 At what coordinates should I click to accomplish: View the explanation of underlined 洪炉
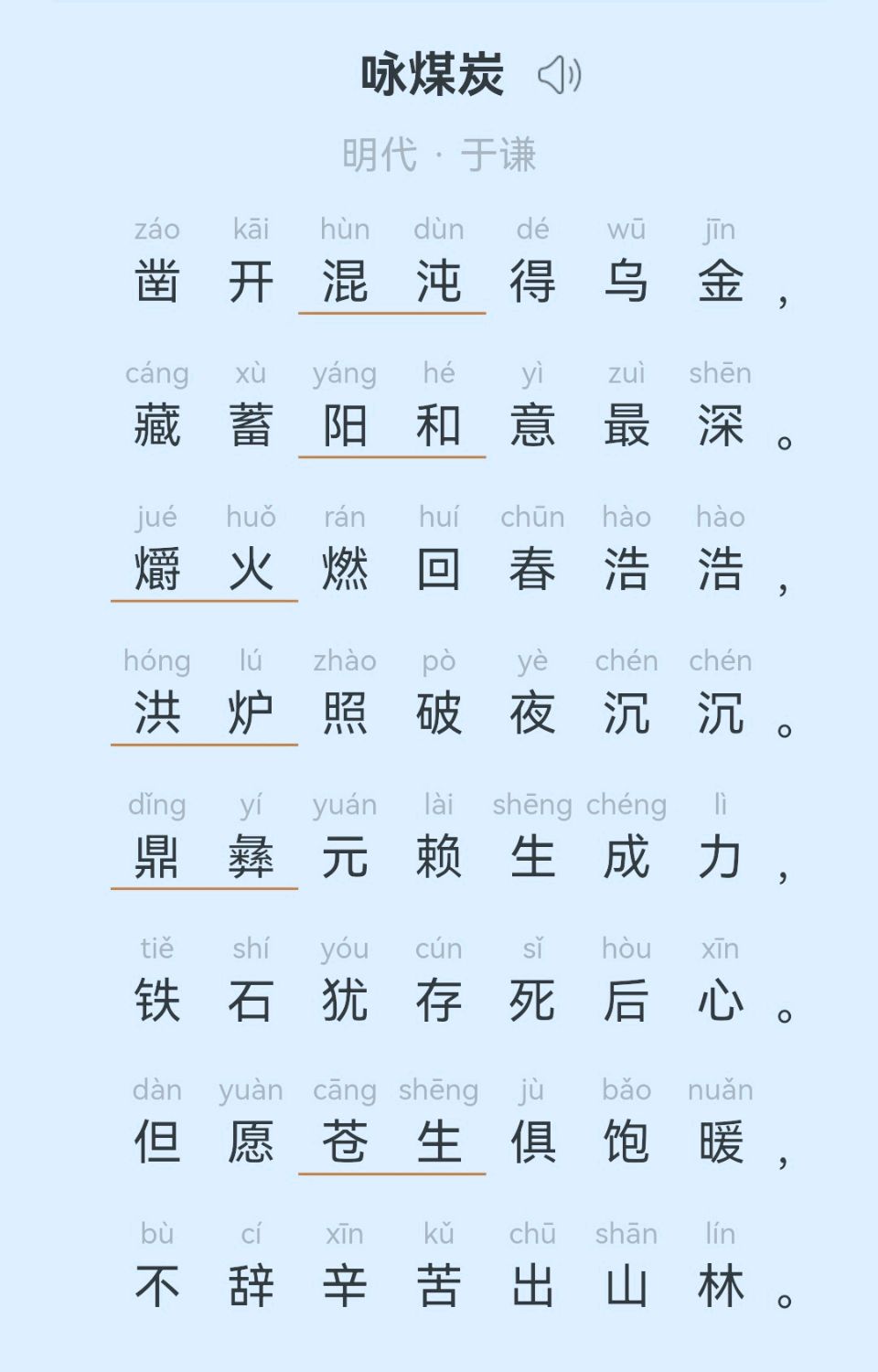pyautogui.click(x=204, y=713)
